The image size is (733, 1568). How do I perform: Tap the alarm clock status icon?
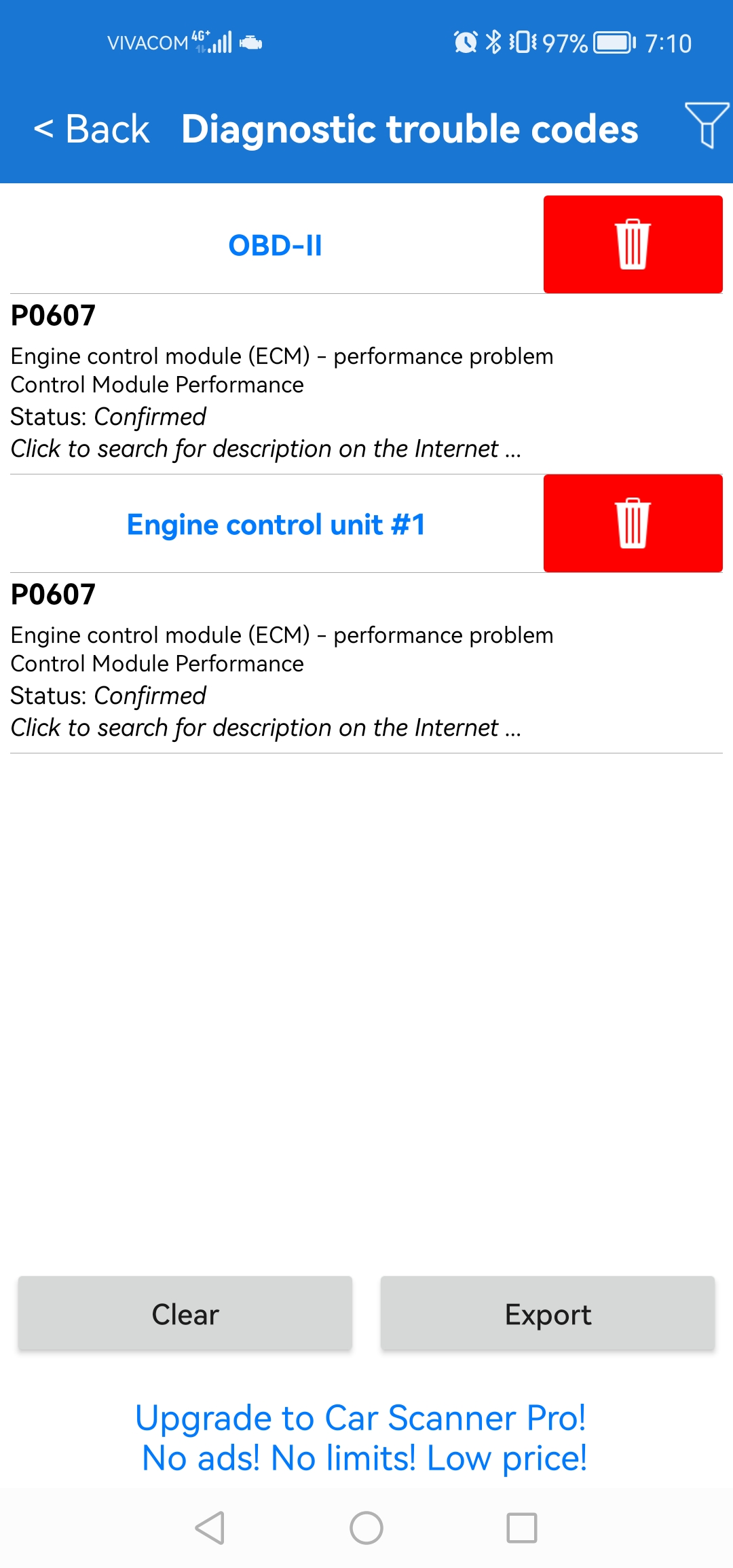click(466, 42)
